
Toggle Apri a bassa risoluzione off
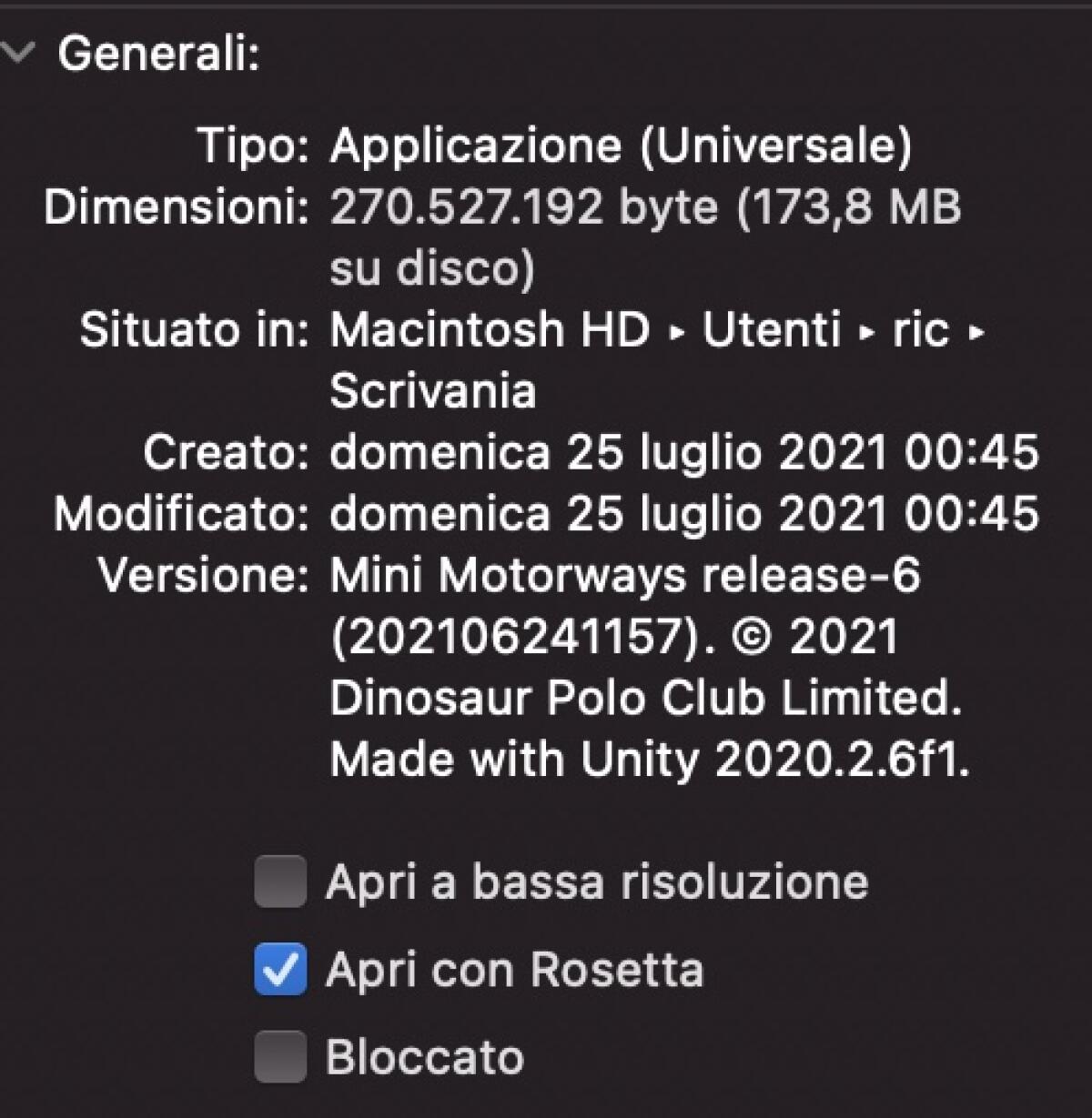coord(280,880)
